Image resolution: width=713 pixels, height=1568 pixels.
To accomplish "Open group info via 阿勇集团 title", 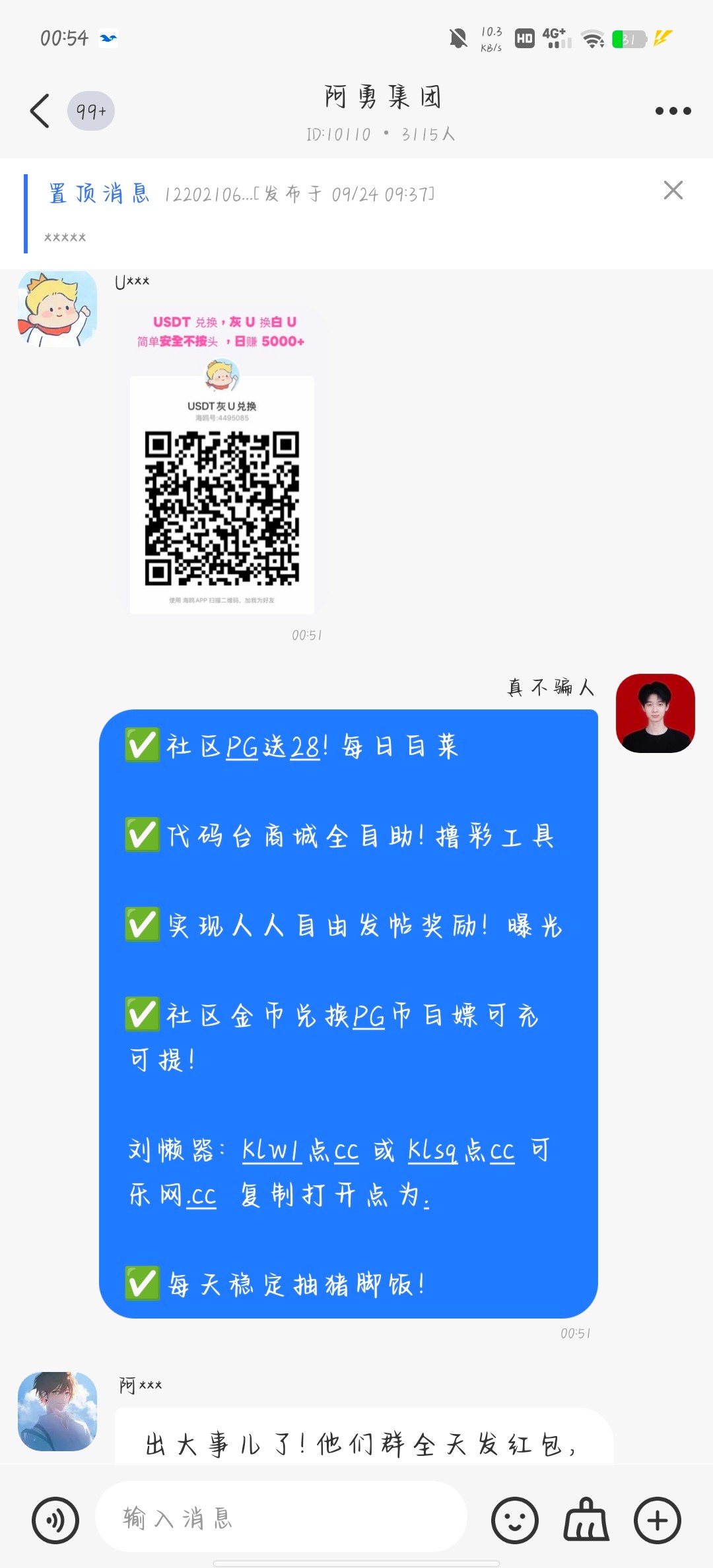I will coord(382,96).
